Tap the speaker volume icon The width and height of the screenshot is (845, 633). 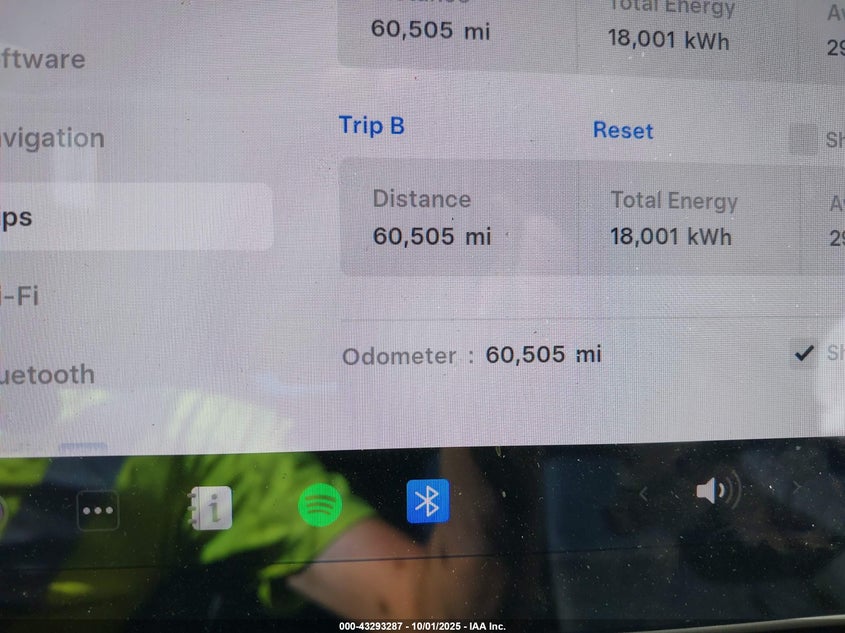tap(716, 490)
